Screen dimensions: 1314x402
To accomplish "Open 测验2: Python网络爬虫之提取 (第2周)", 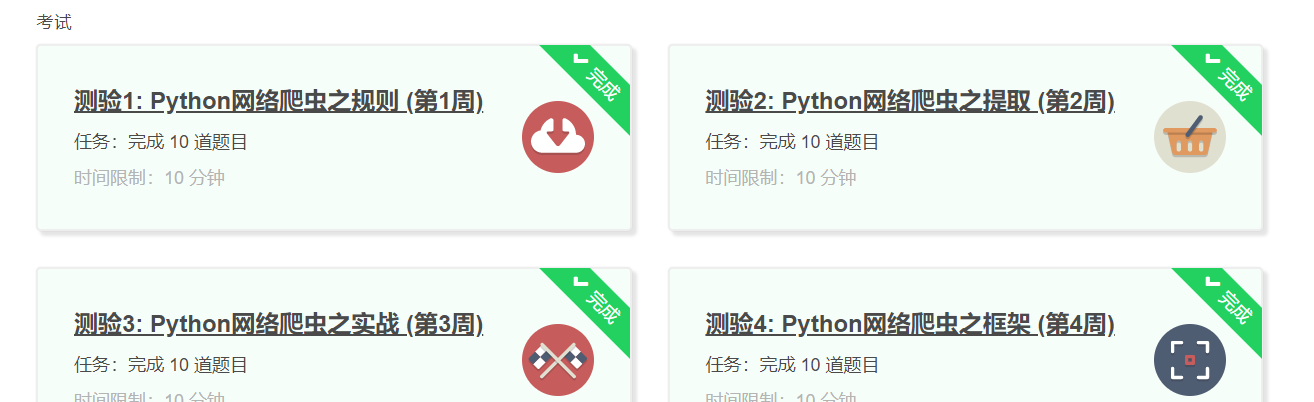I will 909,101.
